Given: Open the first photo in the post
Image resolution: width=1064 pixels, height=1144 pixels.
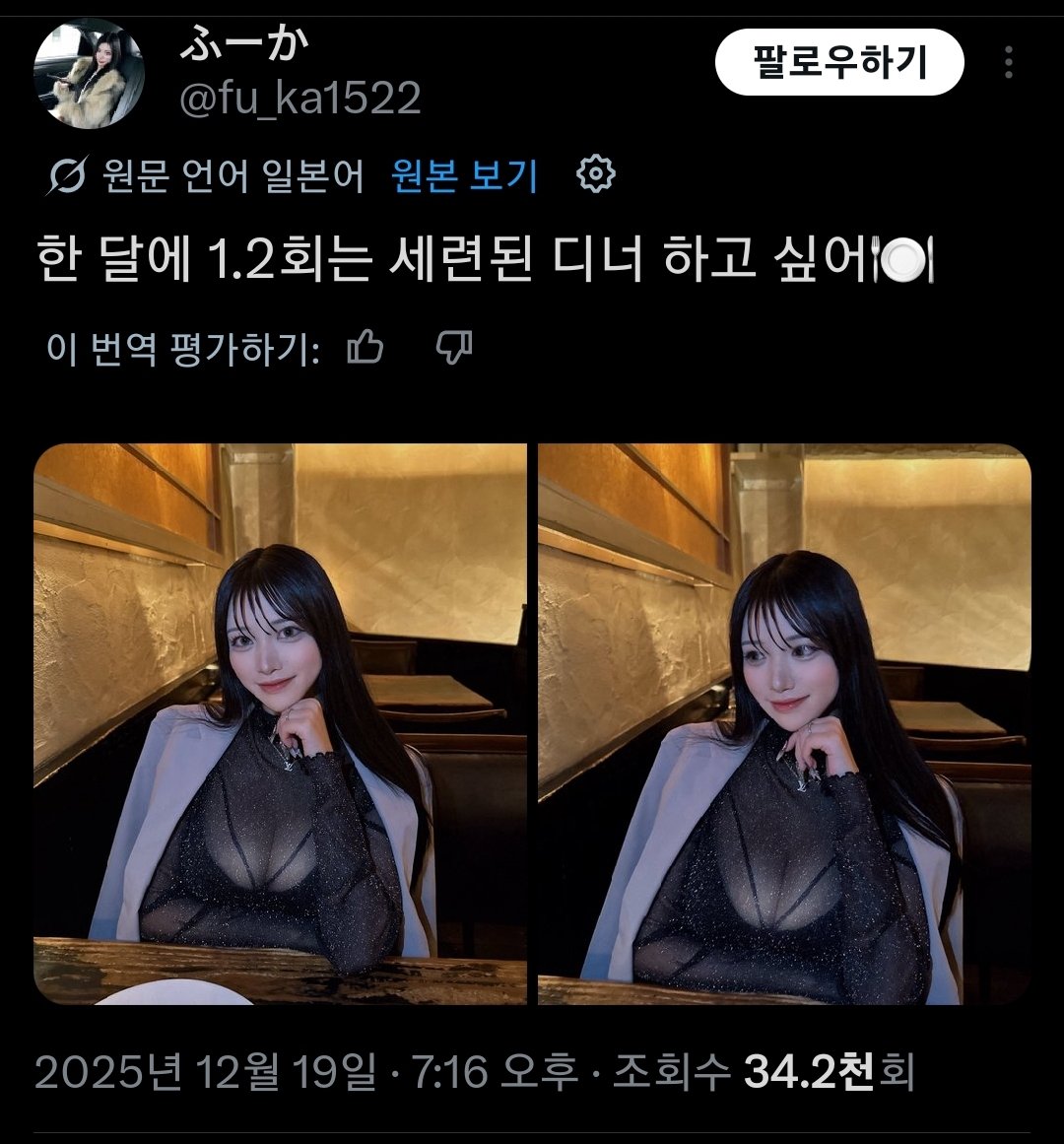Looking at the screenshot, I should 281,724.
